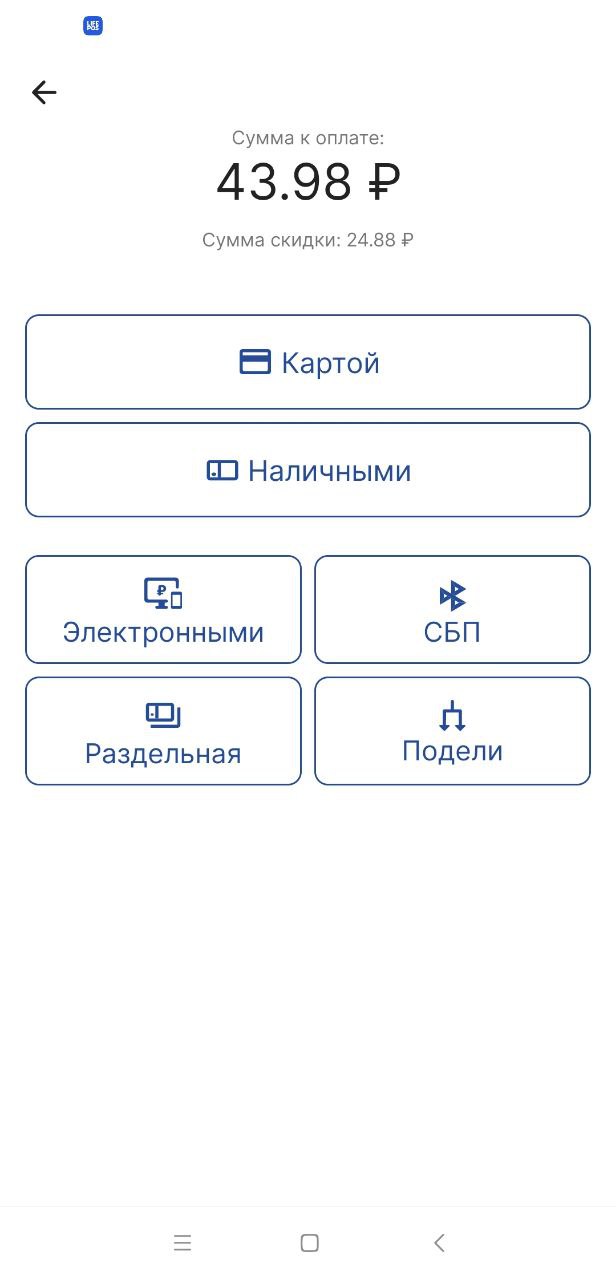Go back using the top arrow

click(44, 93)
